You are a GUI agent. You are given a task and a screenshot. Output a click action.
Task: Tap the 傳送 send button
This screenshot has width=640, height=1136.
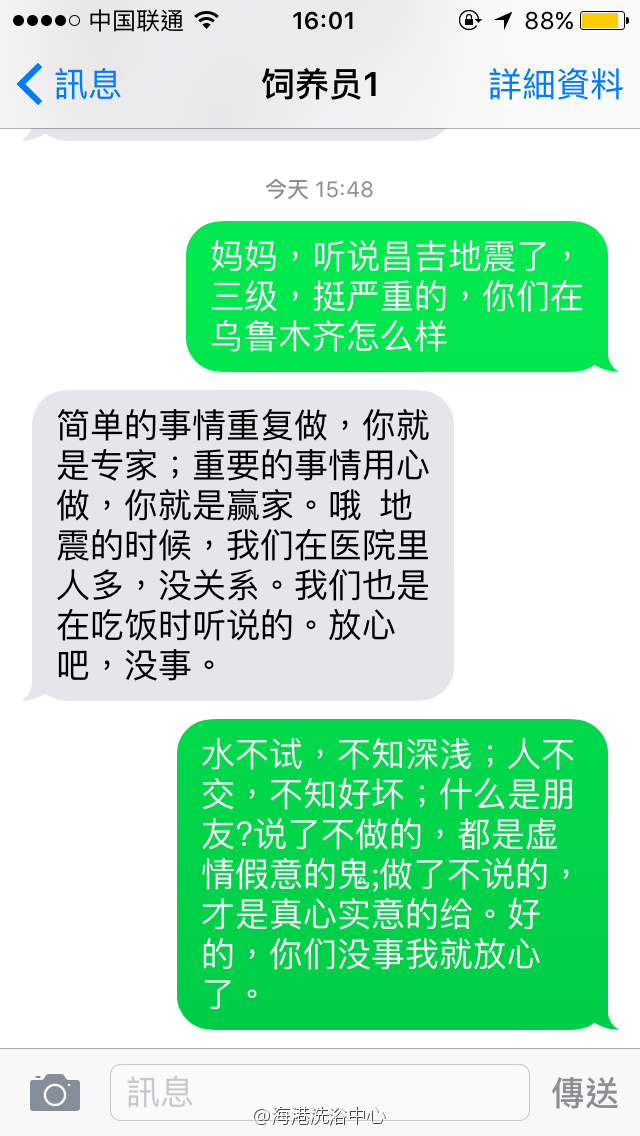pyautogui.click(x=585, y=1093)
